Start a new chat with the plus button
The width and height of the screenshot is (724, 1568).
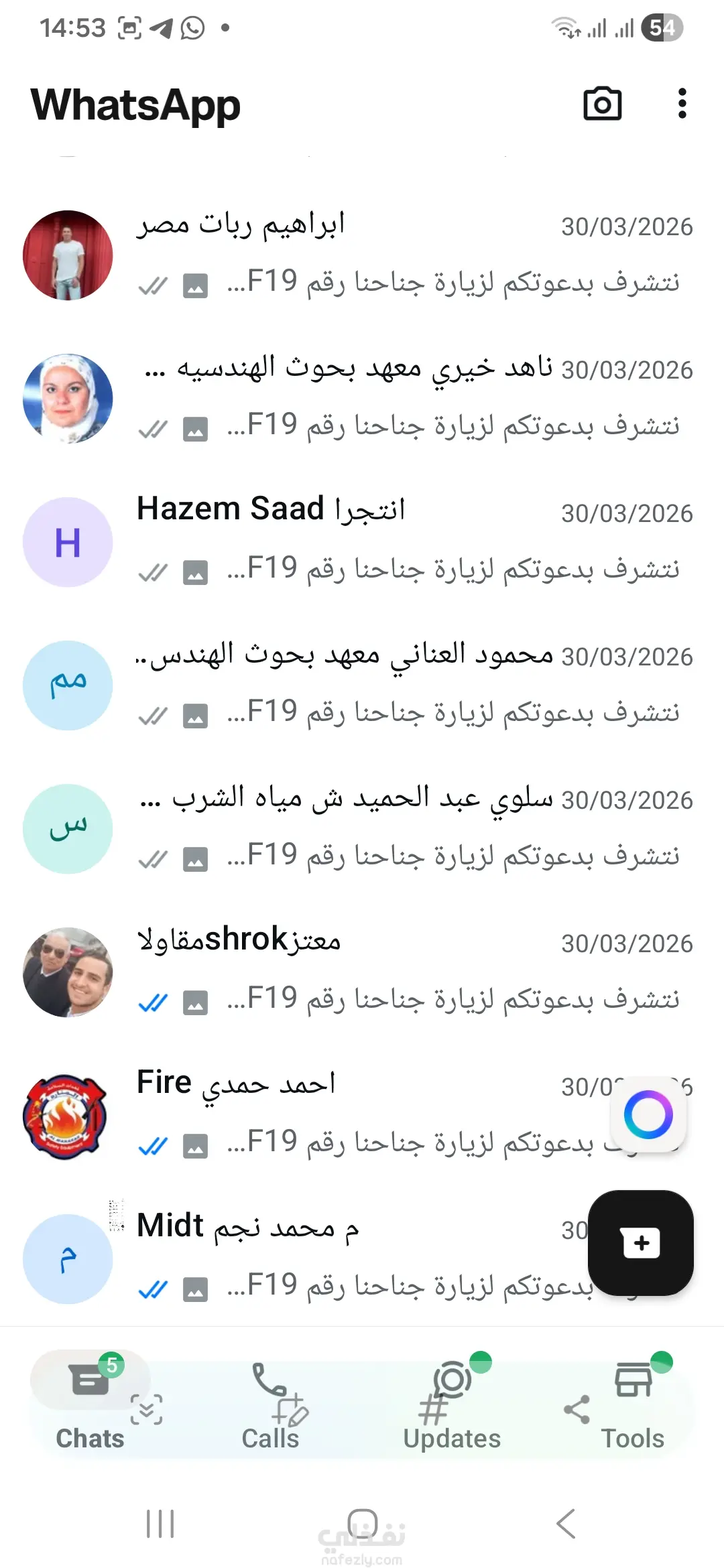(640, 1243)
